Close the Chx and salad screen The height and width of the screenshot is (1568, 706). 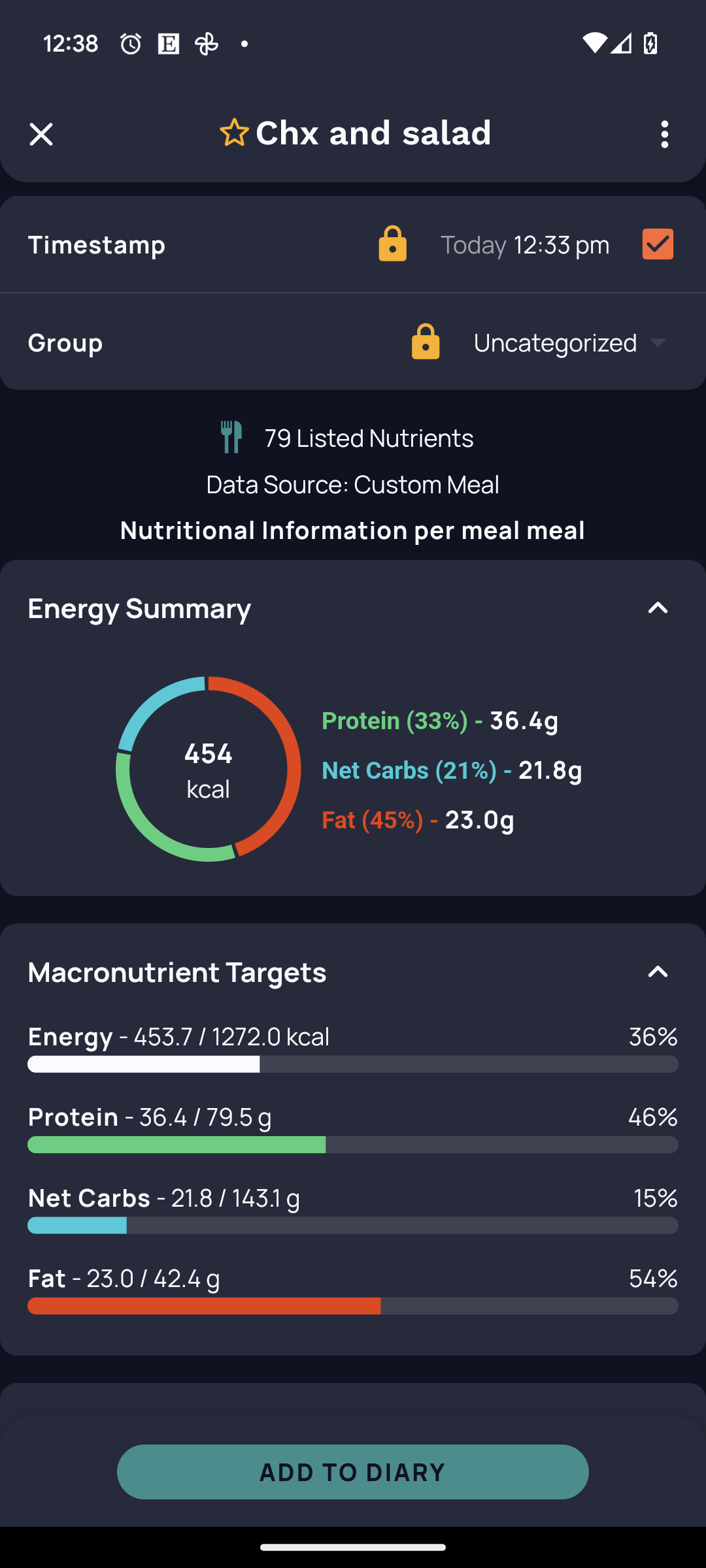coord(41,135)
